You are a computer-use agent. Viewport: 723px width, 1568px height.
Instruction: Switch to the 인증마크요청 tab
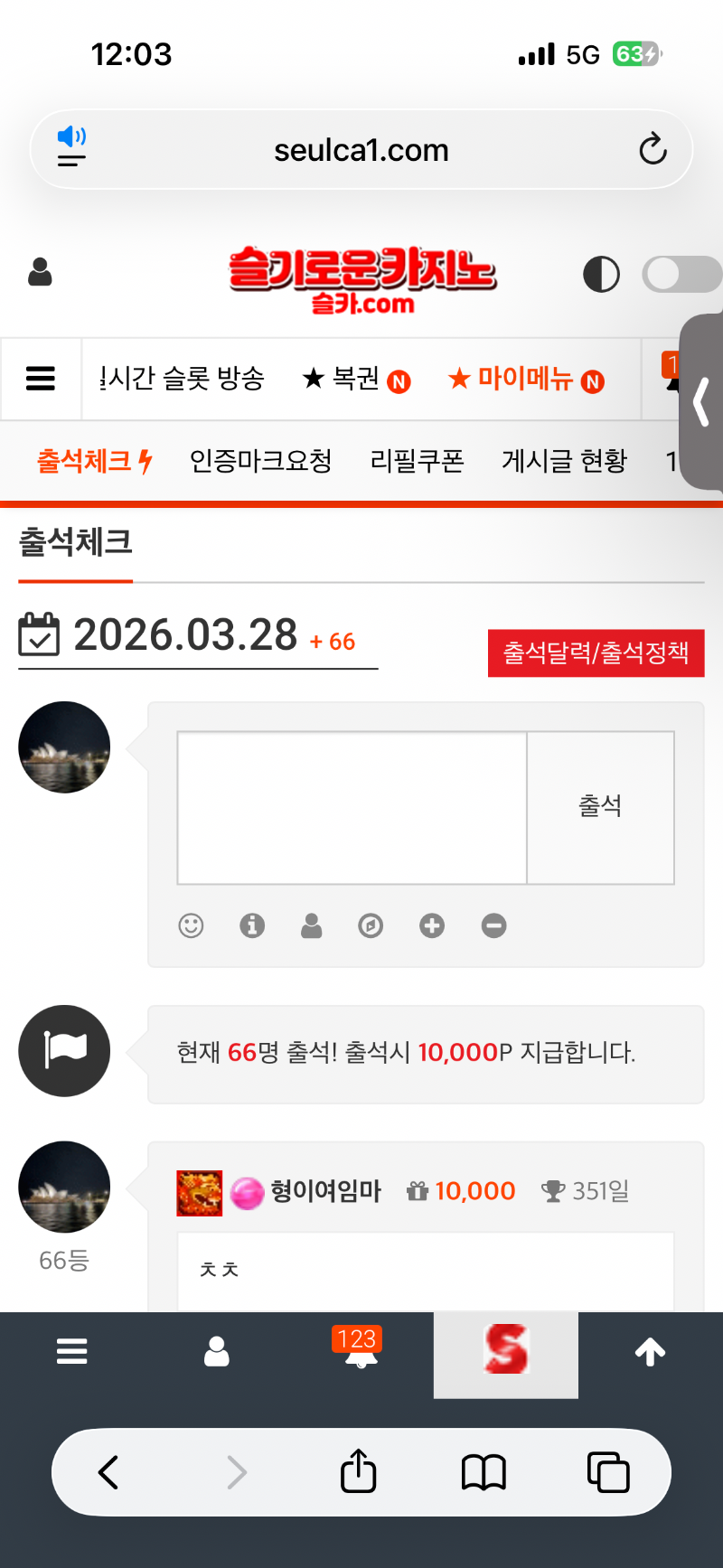(x=260, y=462)
